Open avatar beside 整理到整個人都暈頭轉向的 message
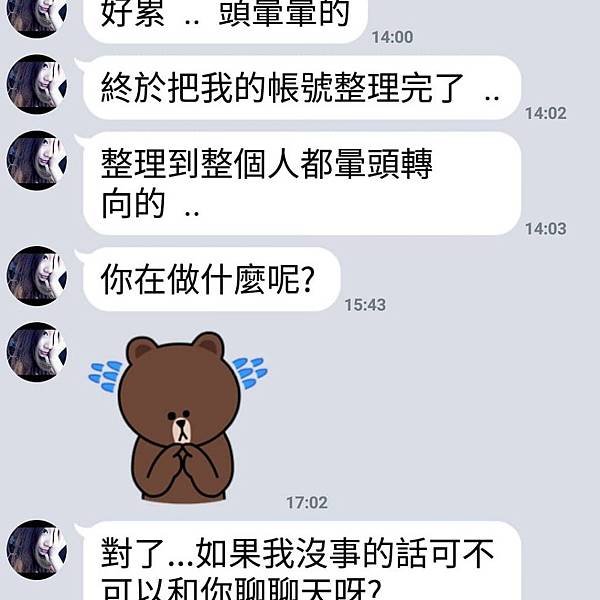Image resolution: width=600 pixels, height=600 pixels. pos(37,160)
